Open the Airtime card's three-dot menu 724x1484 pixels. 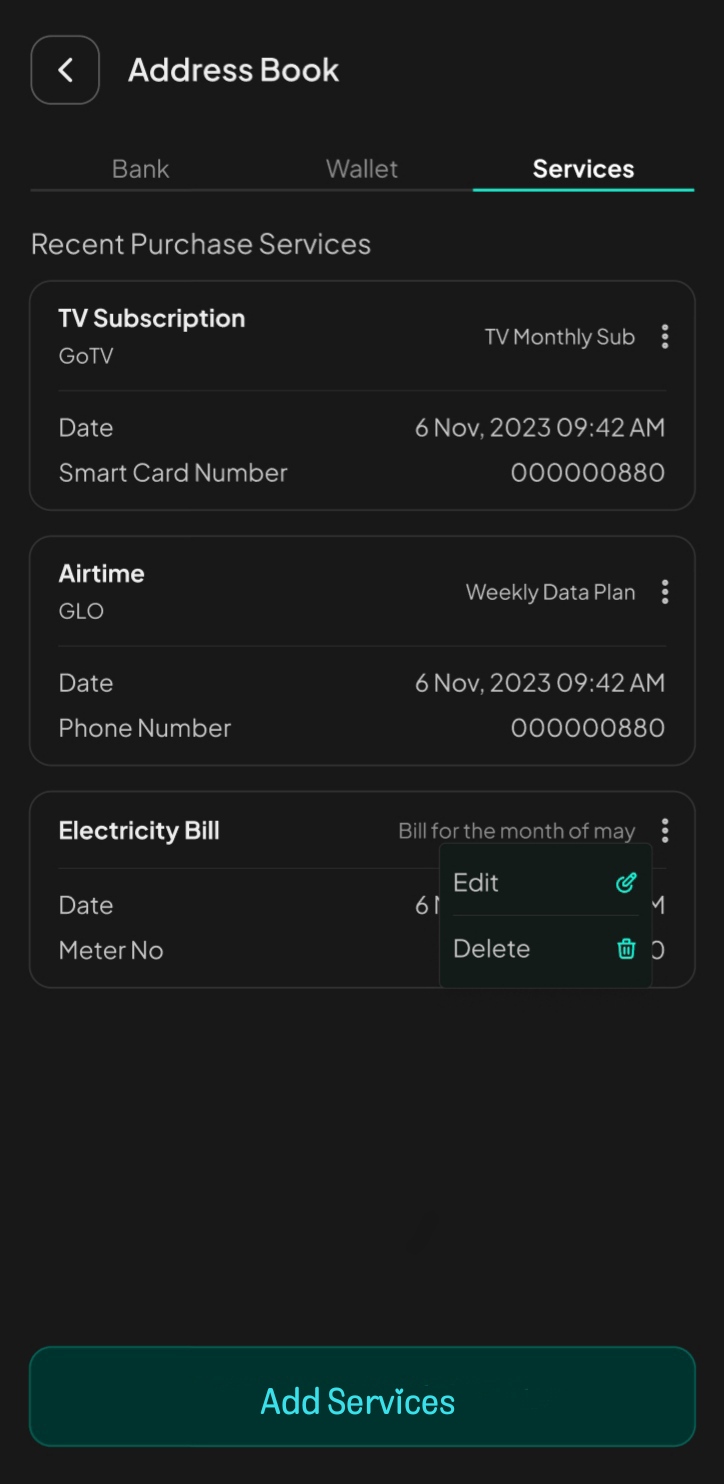[665, 592]
